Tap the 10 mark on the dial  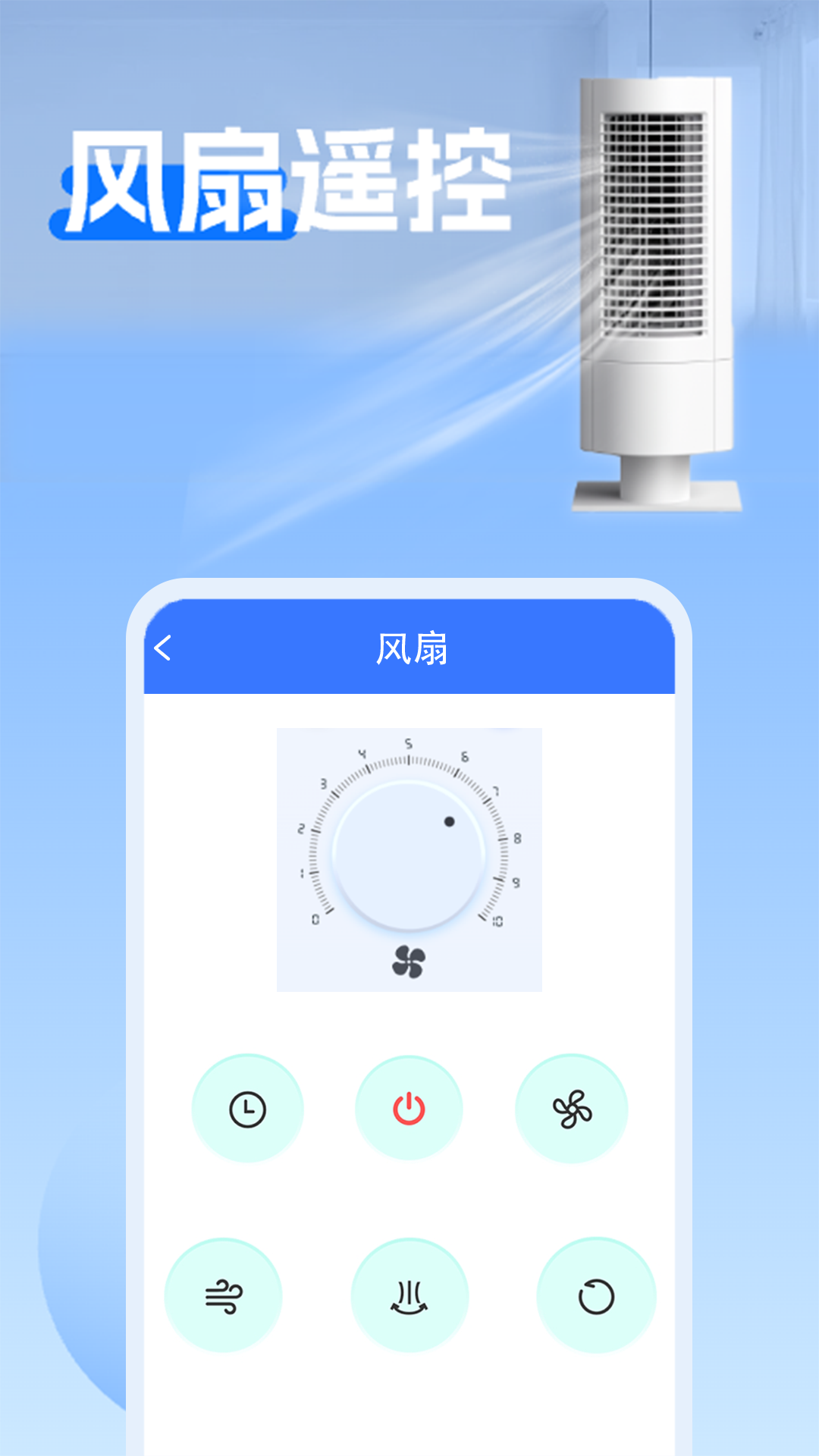(x=497, y=918)
